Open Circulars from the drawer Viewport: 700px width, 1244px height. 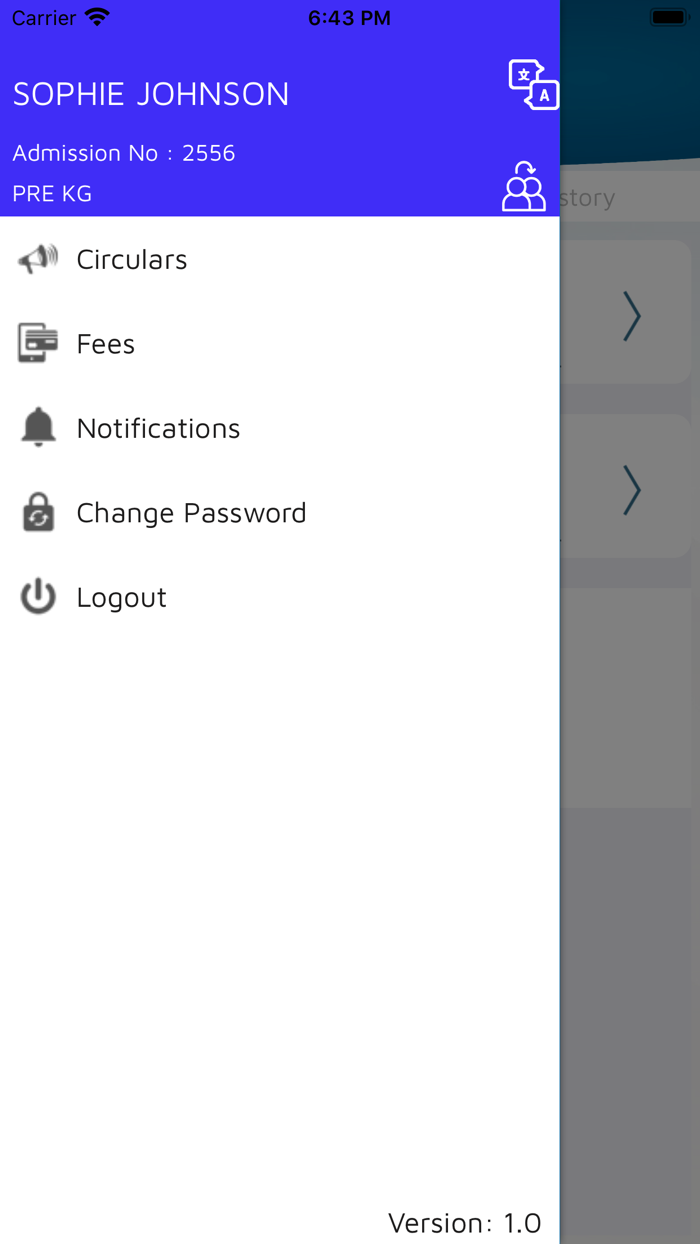(280, 260)
